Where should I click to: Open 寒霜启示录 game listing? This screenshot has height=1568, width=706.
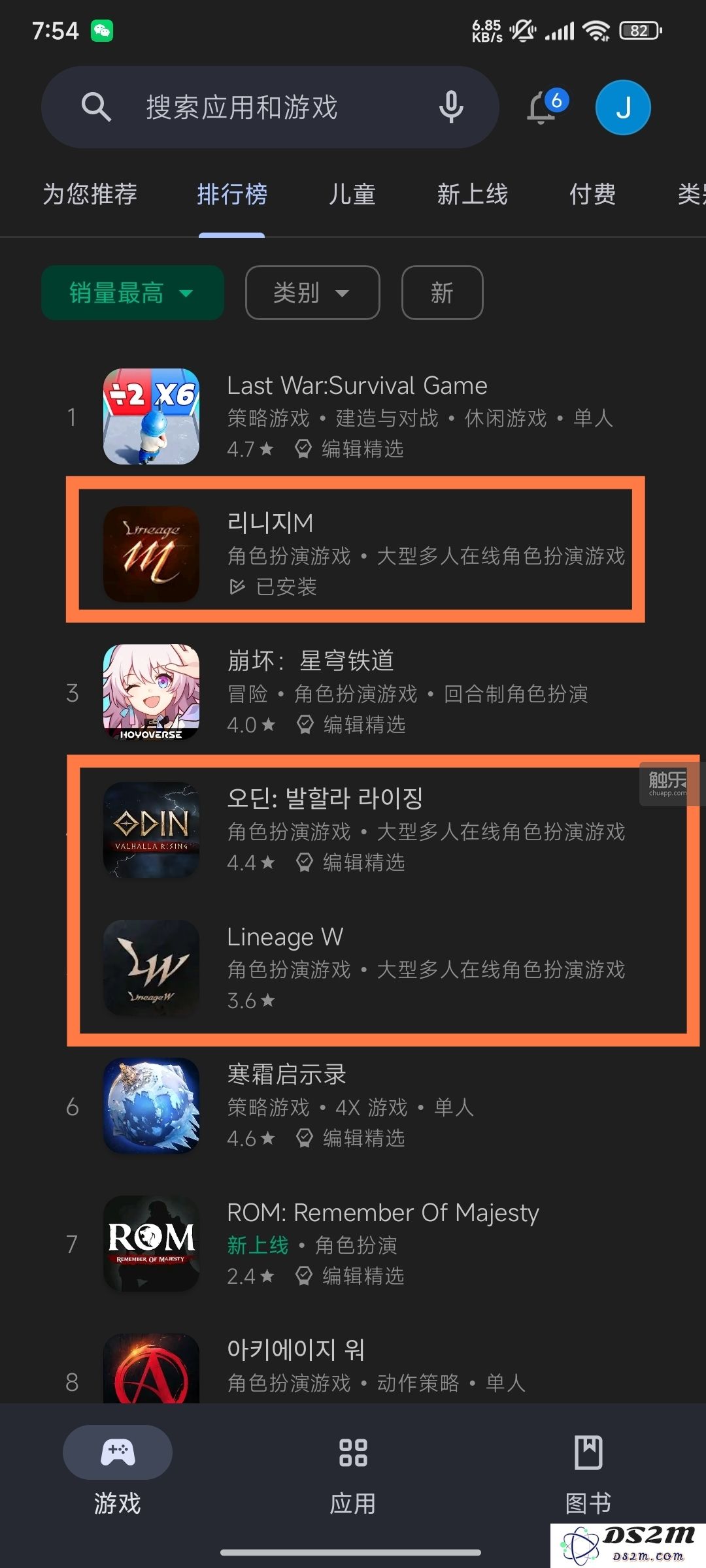[356, 1105]
